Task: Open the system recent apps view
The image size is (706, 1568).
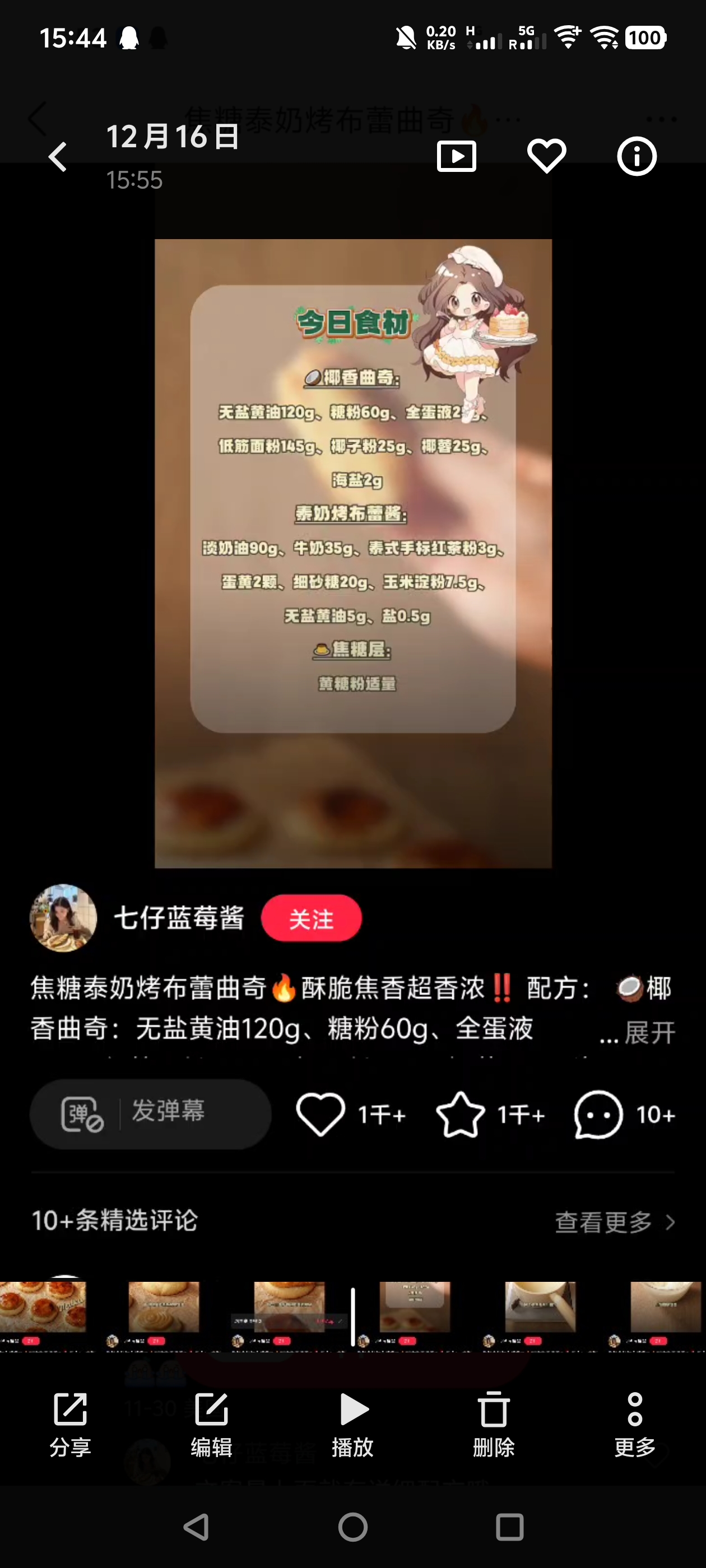Action: click(509, 1527)
